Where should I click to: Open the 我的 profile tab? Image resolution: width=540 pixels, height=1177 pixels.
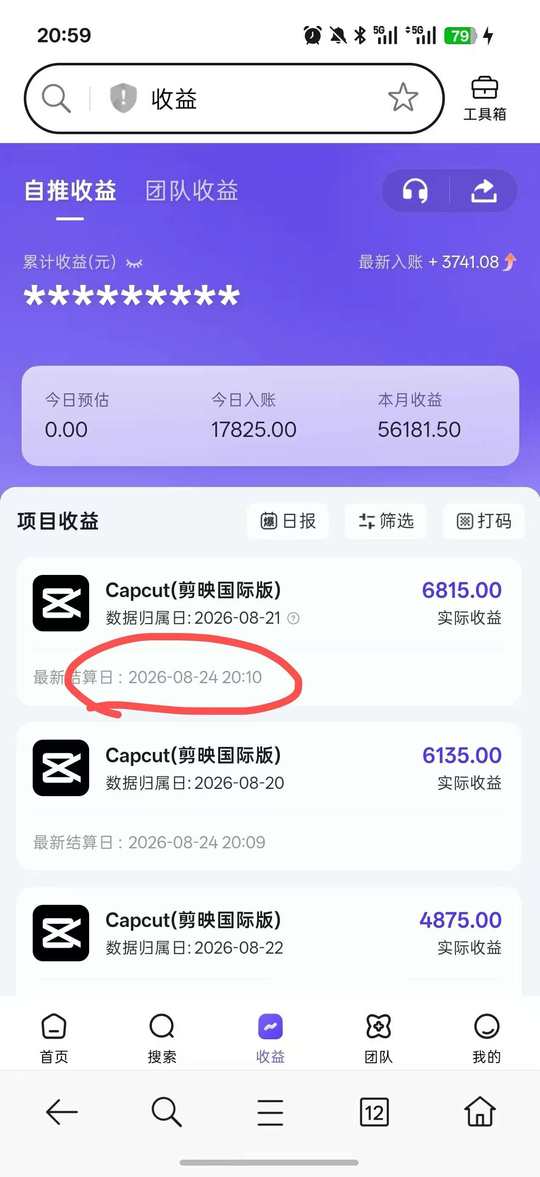[486, 1038]
